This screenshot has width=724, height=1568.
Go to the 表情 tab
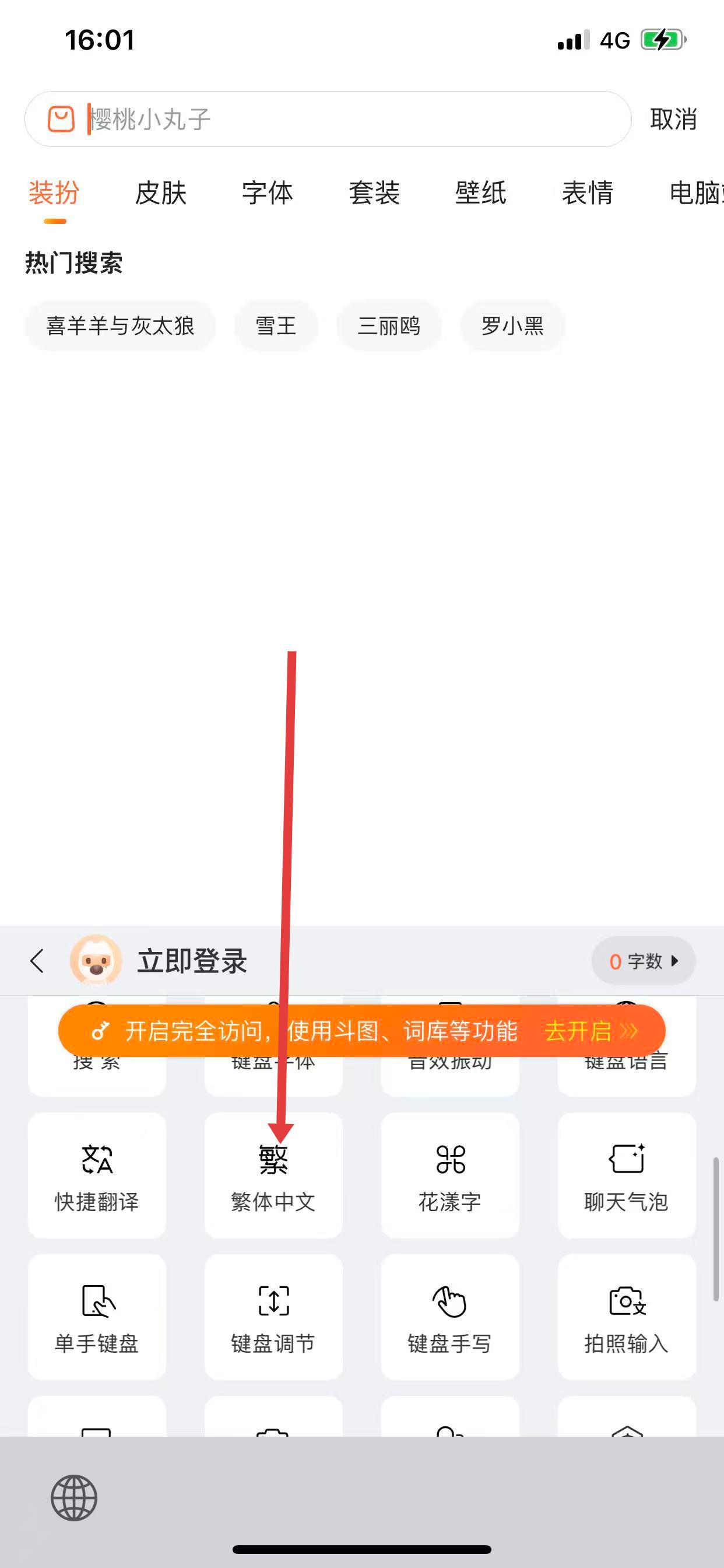(587, 194)
